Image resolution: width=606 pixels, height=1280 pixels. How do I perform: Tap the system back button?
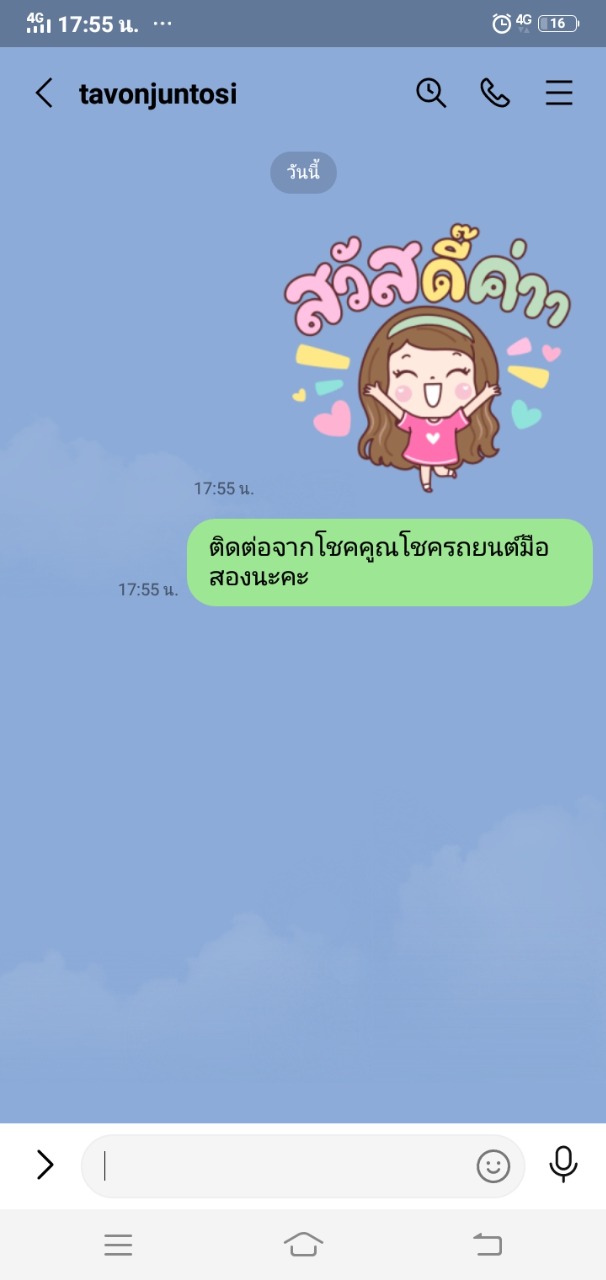487,1244
